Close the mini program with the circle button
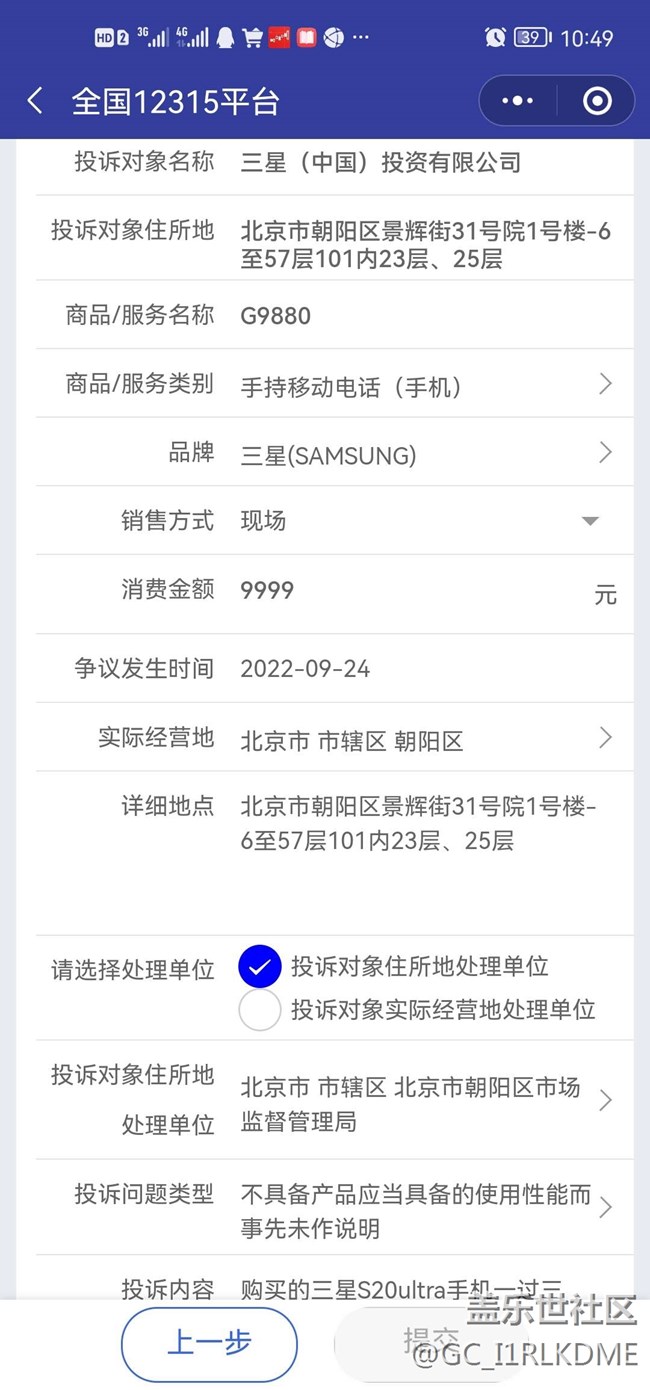 pos(597,101)
